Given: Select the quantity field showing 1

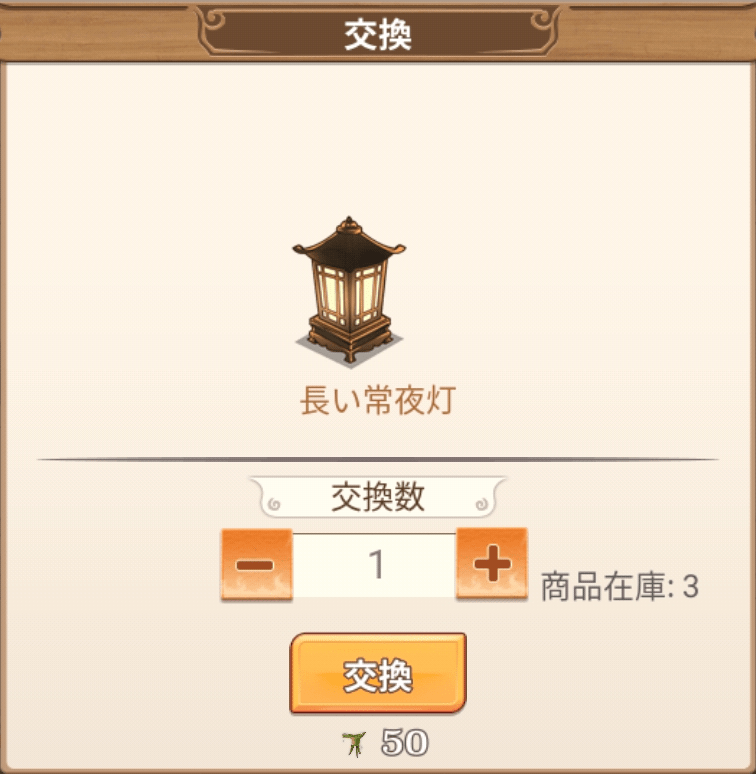Looking at the screenshot, I should point(375,565).
